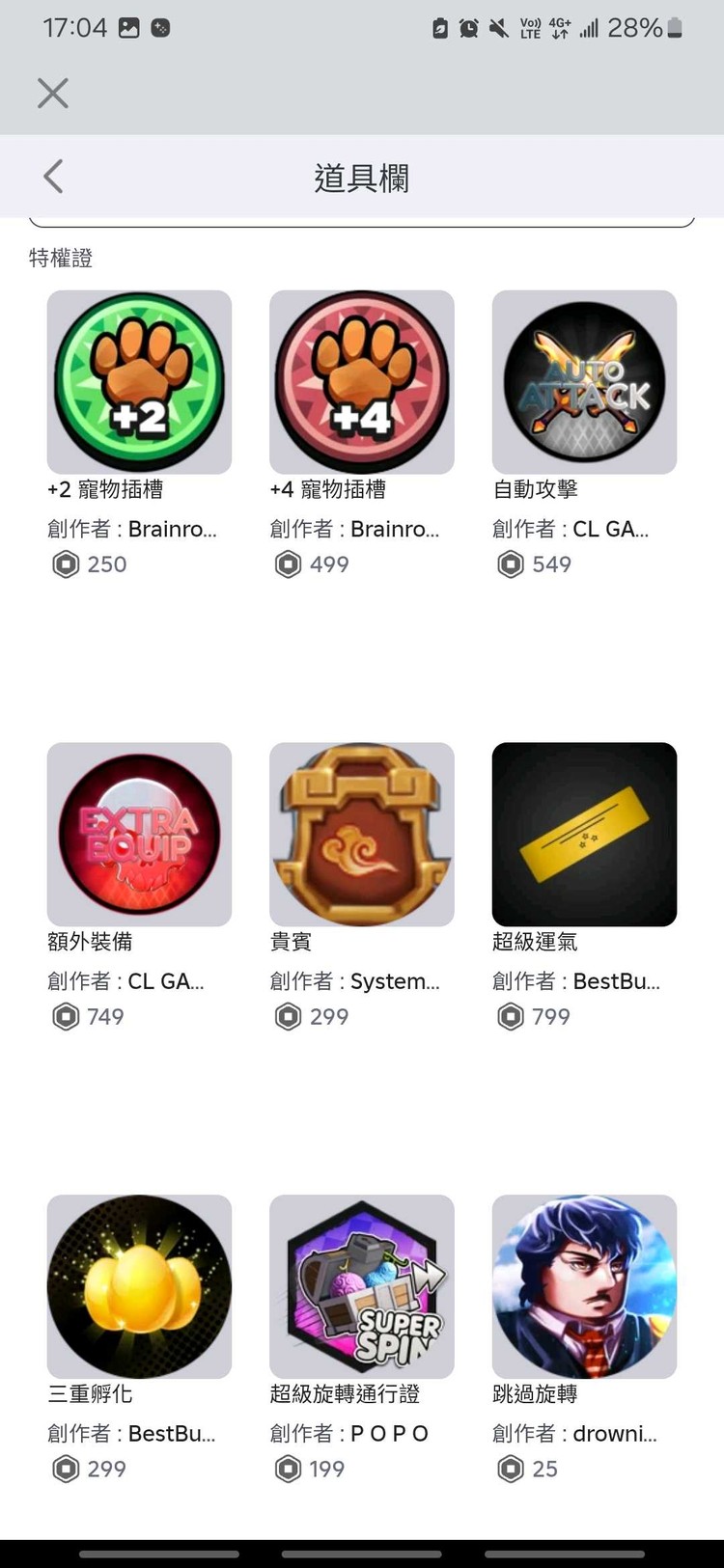Select the 貴賓 pass item
Viewport: 724px width, 1568px height.
[361, 835]
